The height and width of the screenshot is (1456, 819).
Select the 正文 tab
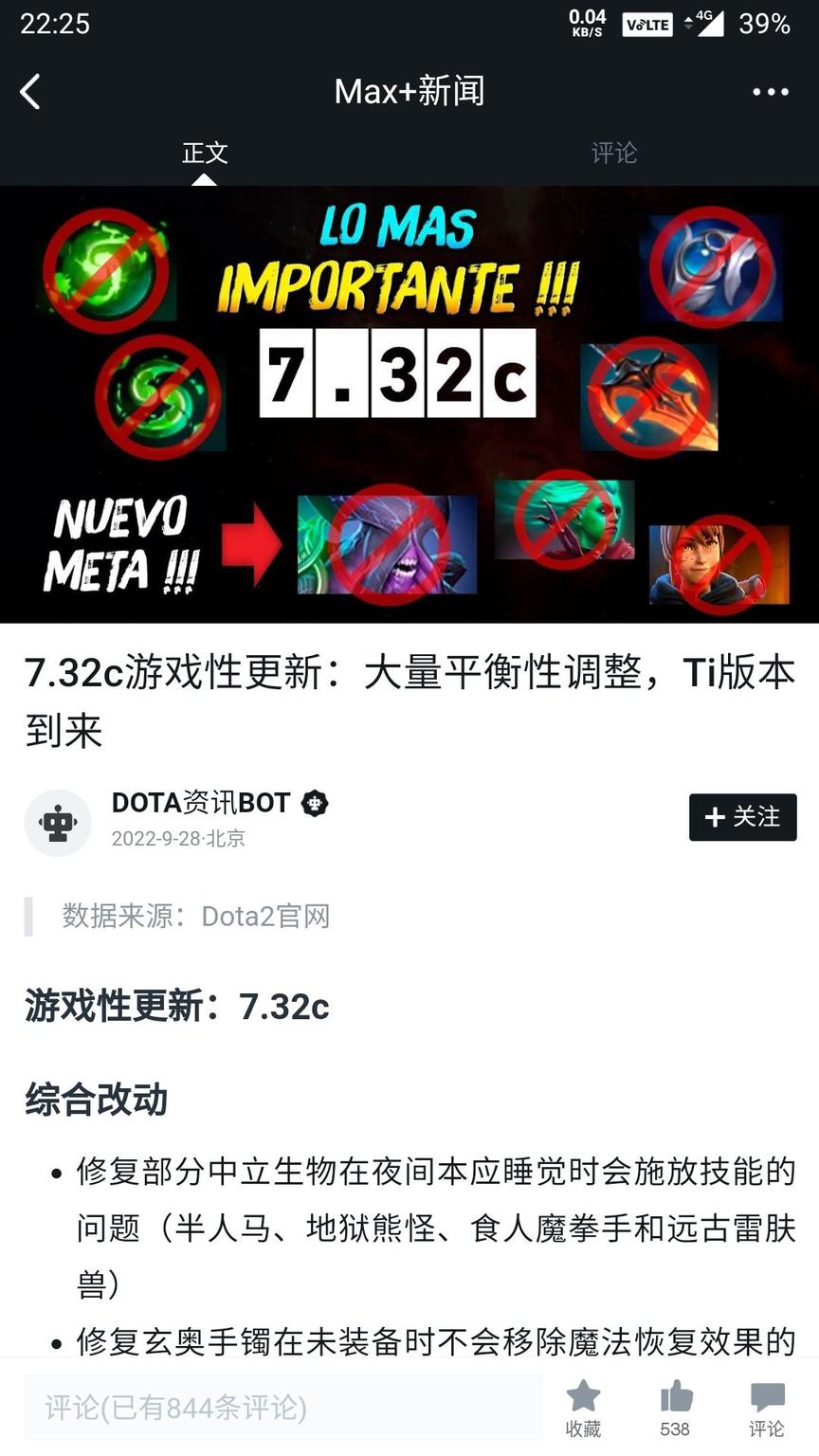[205, 153]
